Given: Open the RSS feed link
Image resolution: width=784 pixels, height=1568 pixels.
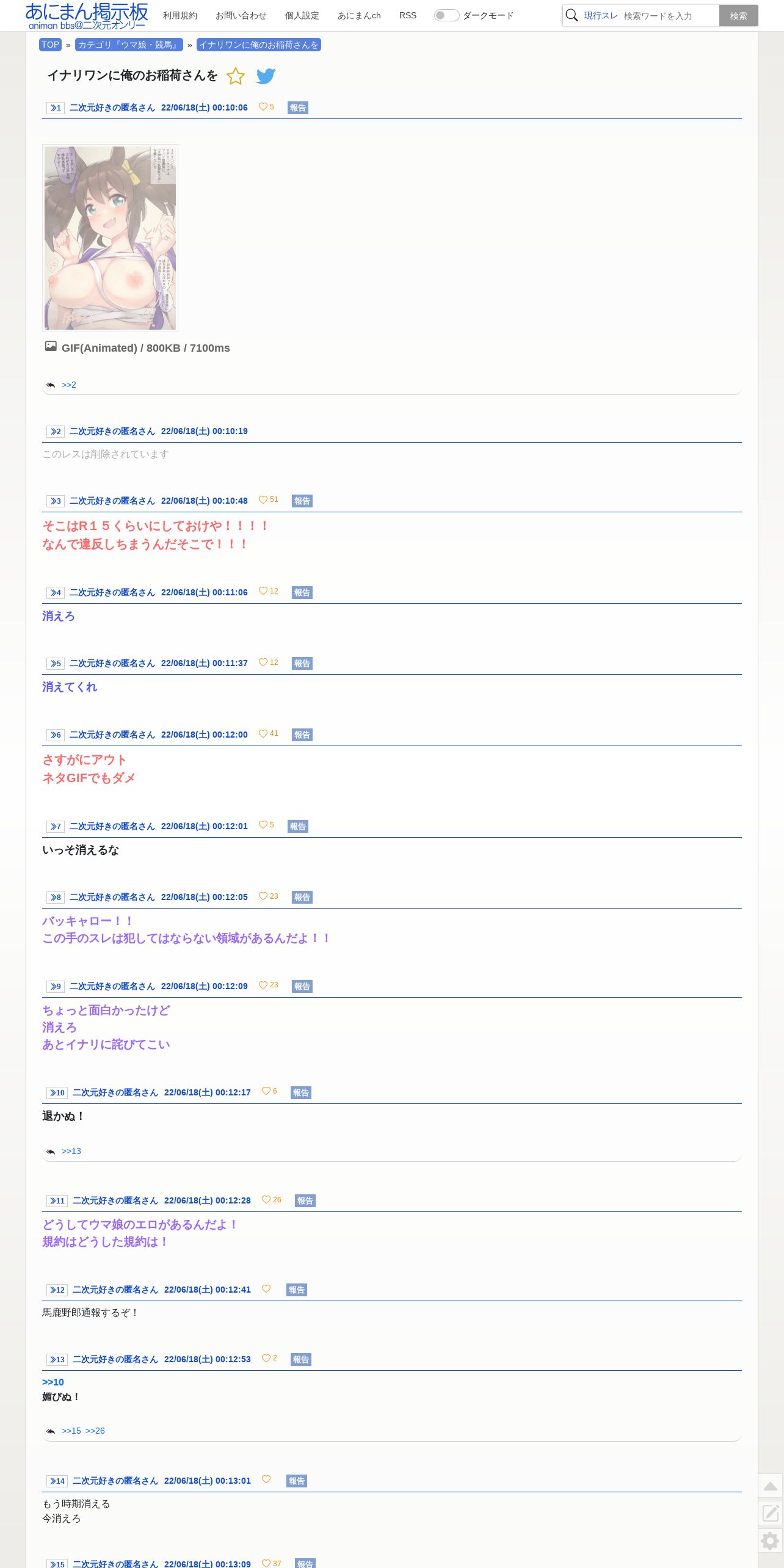Looking at the screenshot, I should pyautogui.click(x=408, y=15).
